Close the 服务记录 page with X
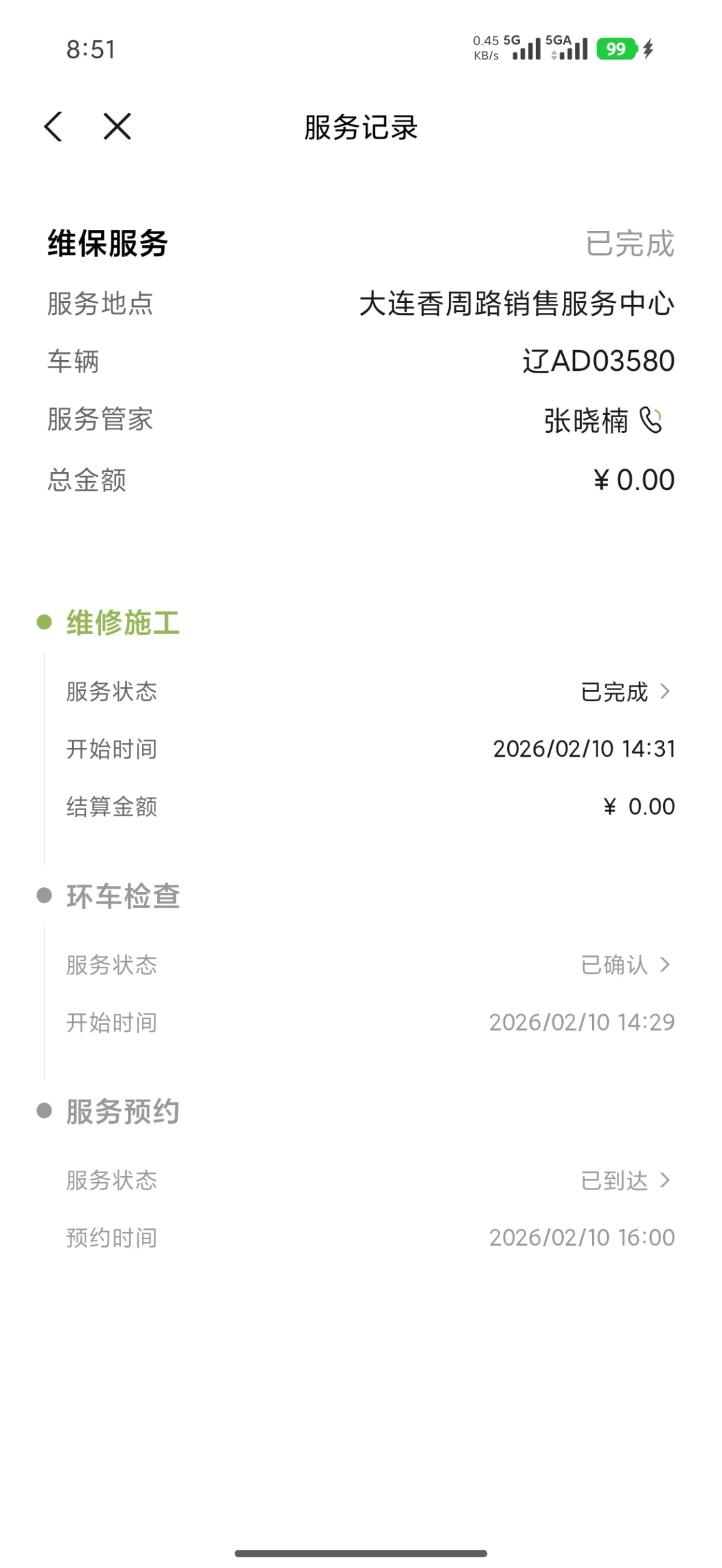This screenshot has width=722, height=1568. coord(117,127)
